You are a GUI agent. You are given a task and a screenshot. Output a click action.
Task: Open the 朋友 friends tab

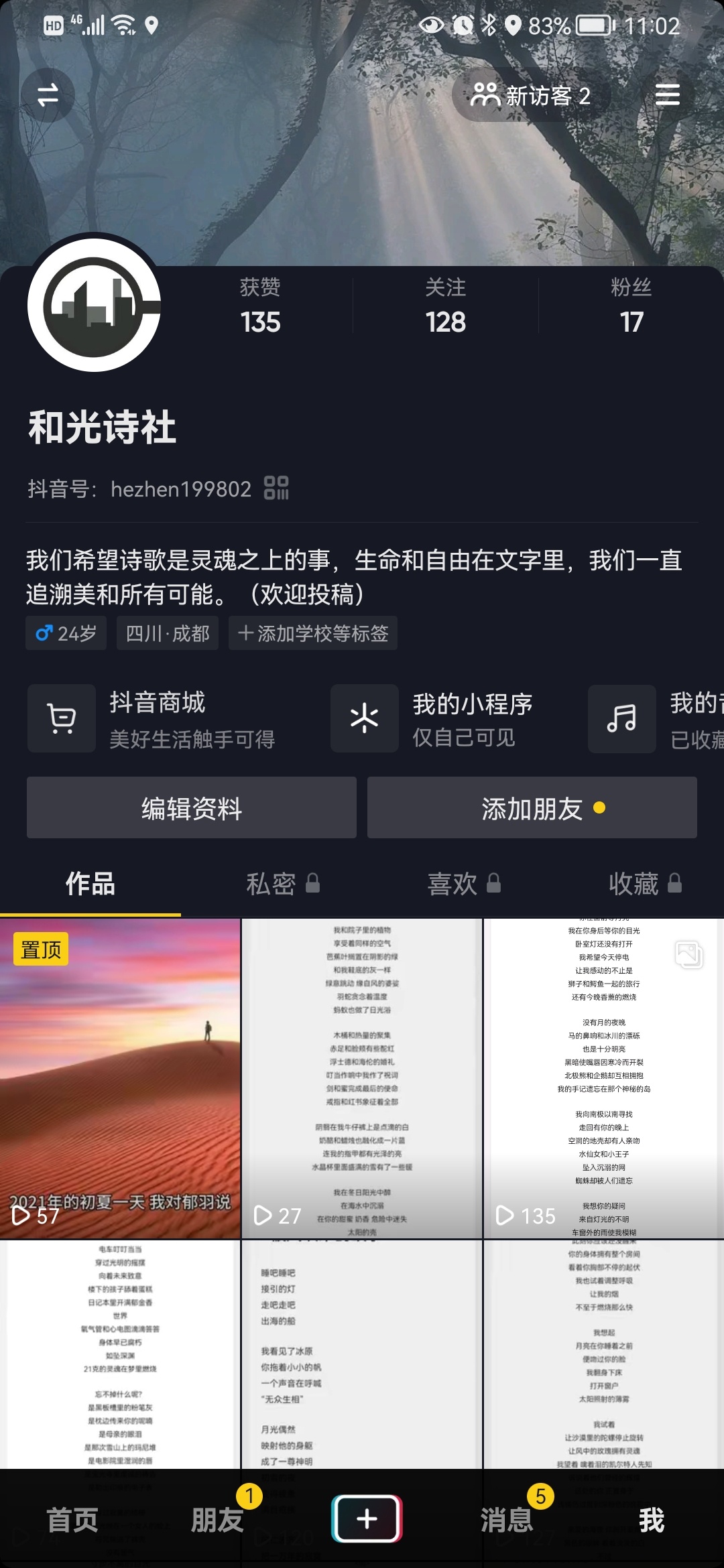coord(217,1520)
